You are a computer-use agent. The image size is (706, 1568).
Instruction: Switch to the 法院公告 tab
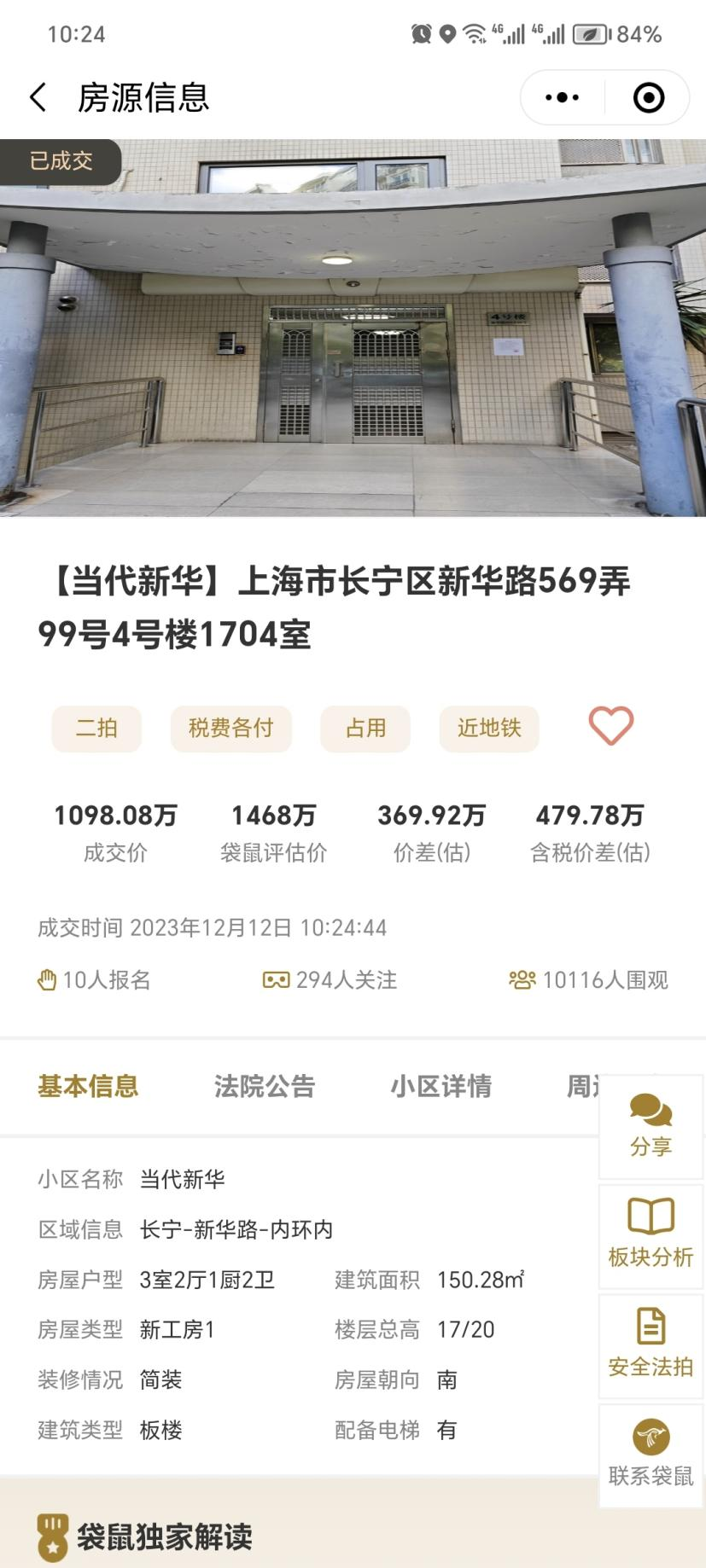click(x=265, y=1087)
